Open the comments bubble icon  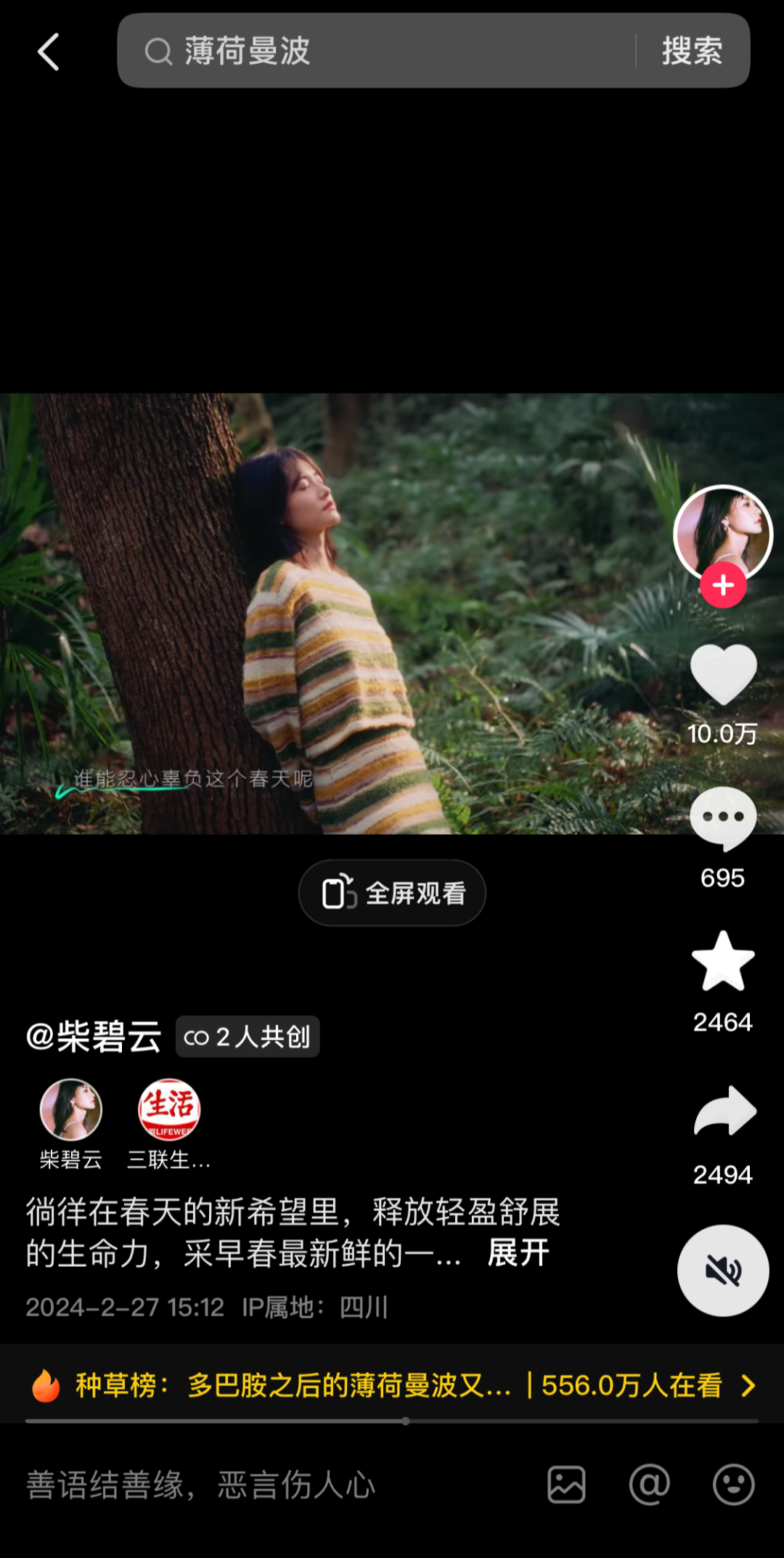point(723,819)
